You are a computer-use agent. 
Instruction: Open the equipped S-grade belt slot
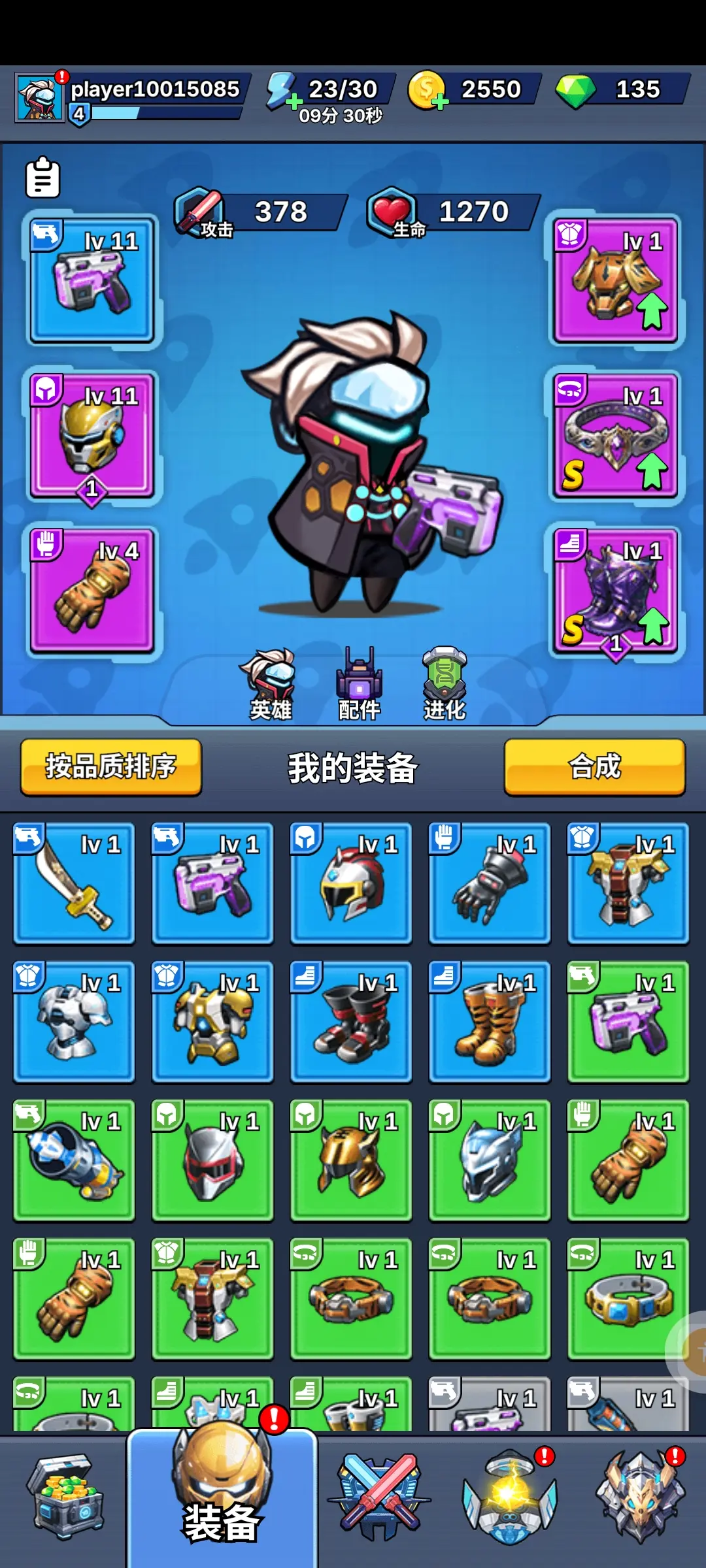(615, 435)
